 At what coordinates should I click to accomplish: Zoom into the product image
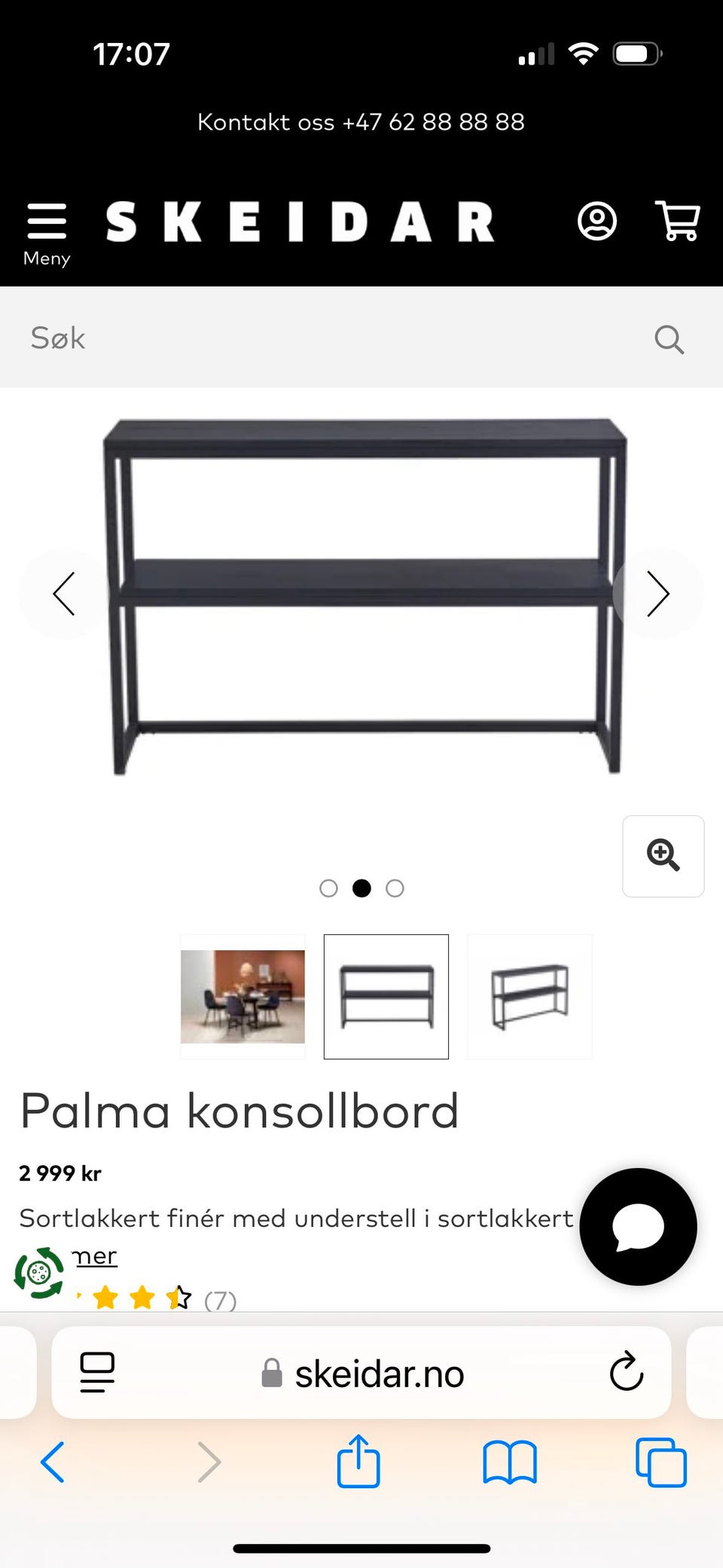click(664, 856)
